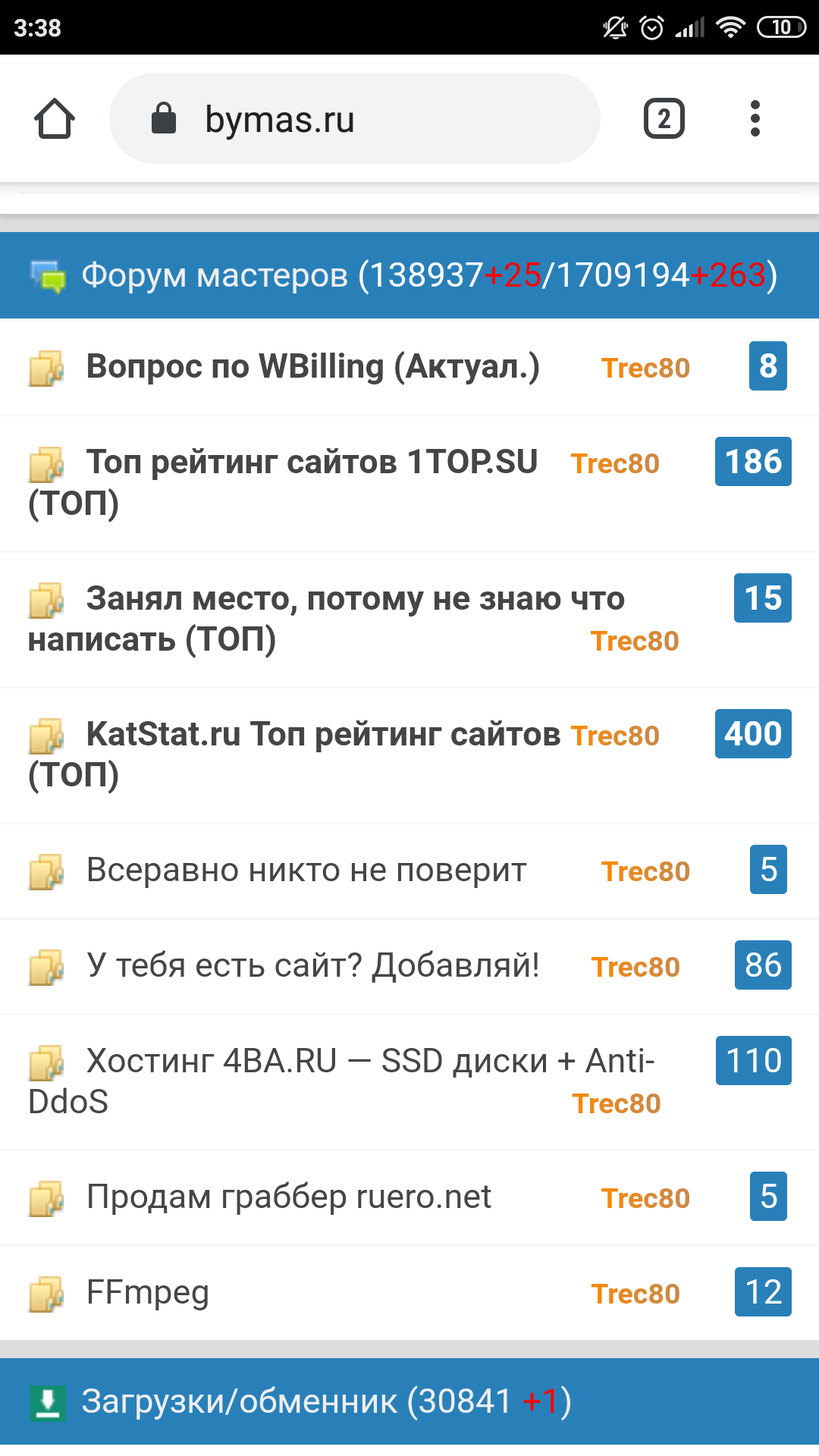Open the tab switcher showing 2 tabs
The height and width of the screenshot is (1456, 819).
pos(664,119)
